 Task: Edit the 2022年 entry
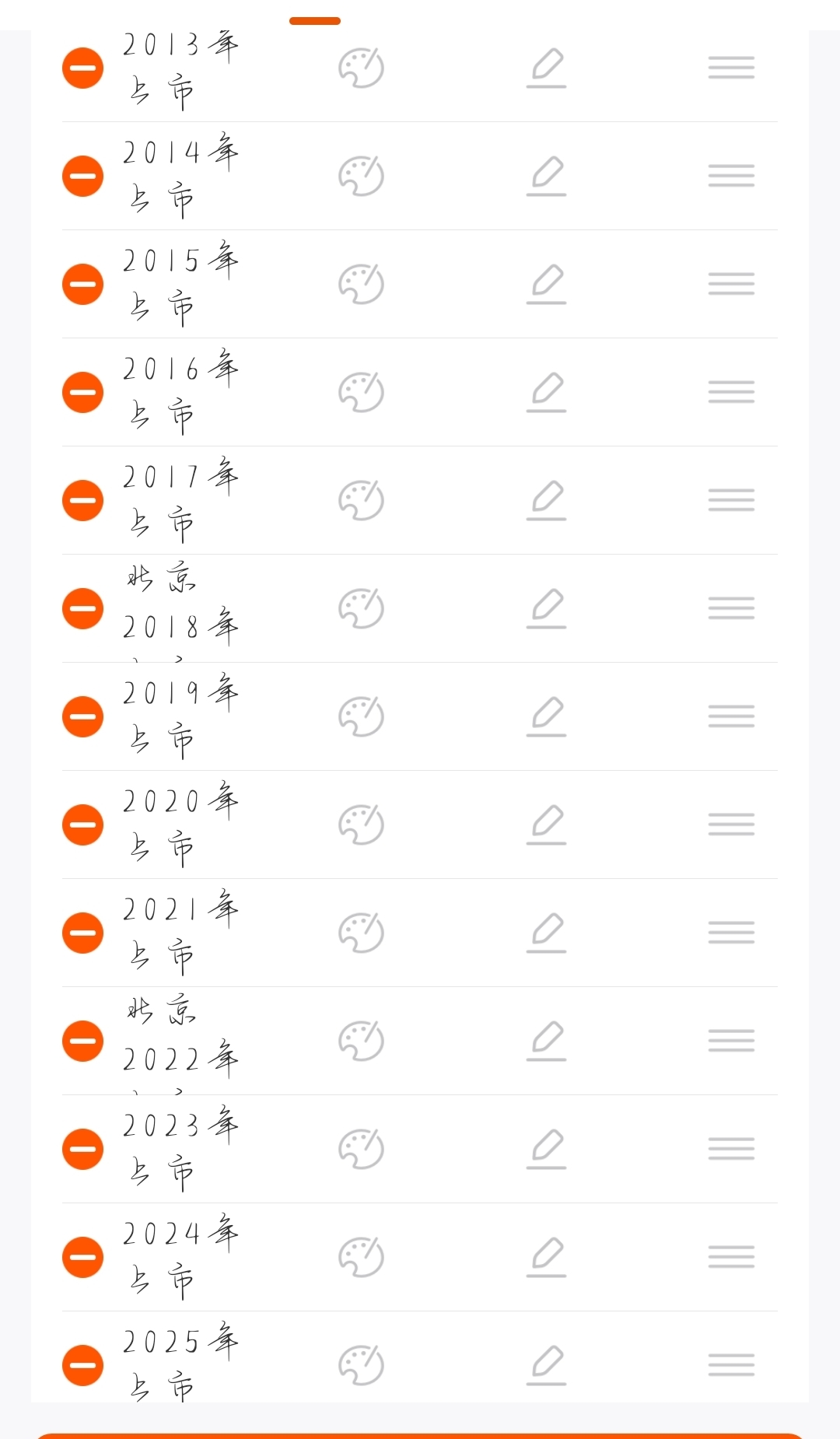click(x=546, y=1041)
